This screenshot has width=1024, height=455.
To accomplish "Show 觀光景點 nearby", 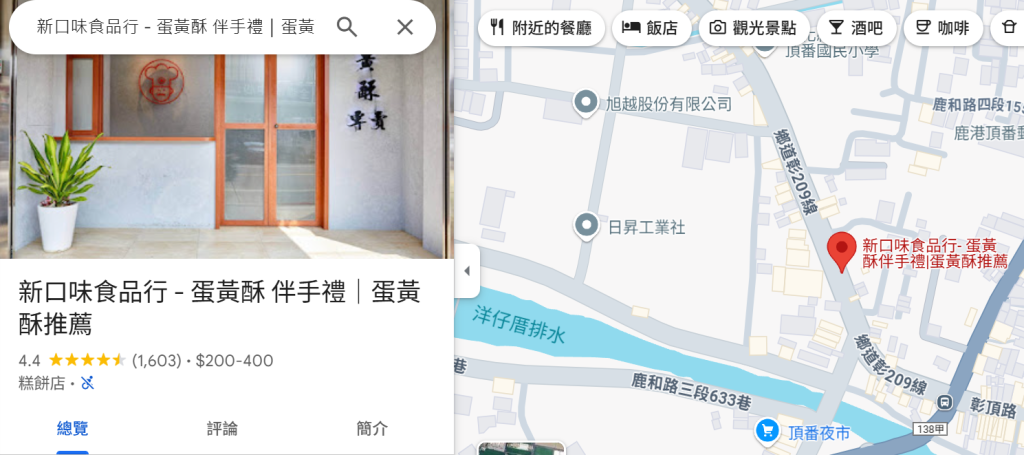I will point(754,28).
